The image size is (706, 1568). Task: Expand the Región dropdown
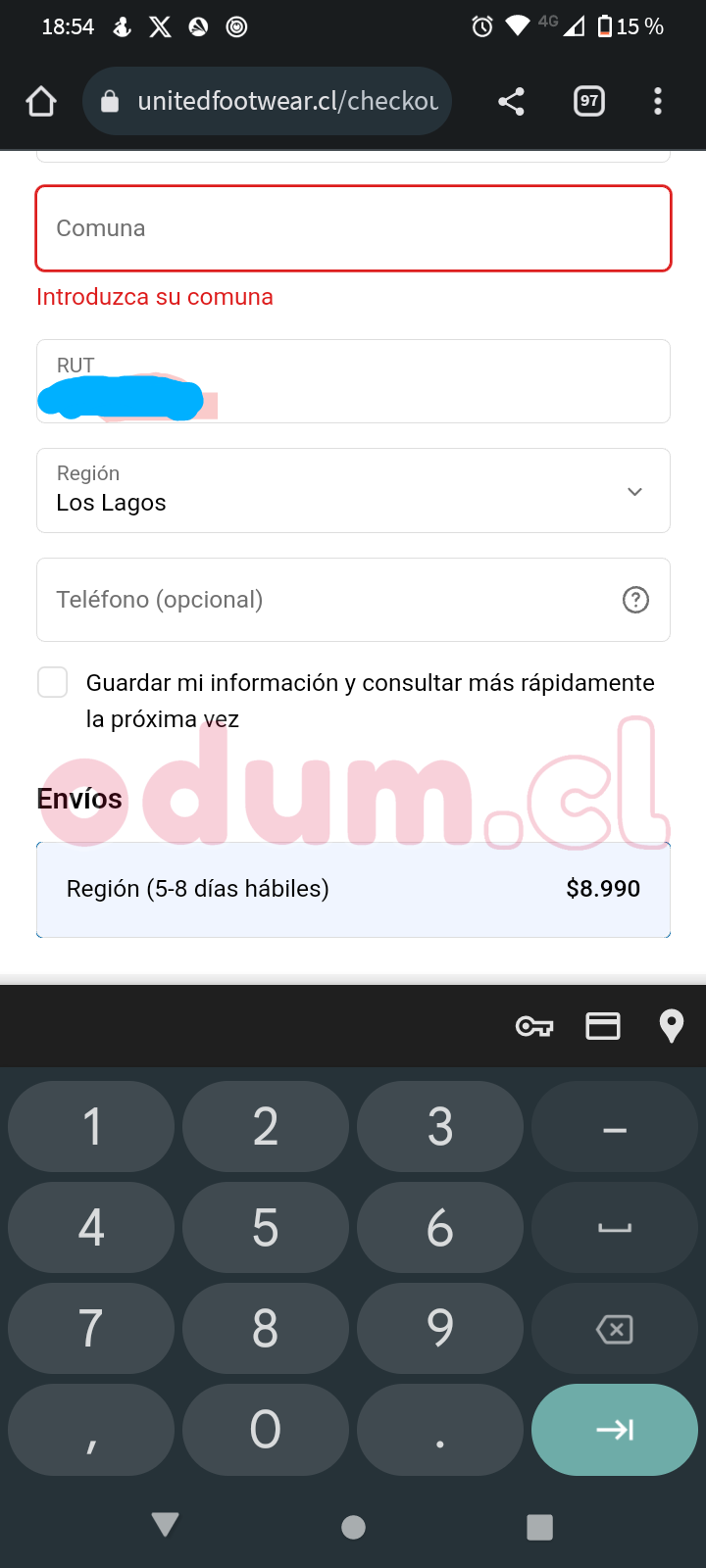point(353,491)
